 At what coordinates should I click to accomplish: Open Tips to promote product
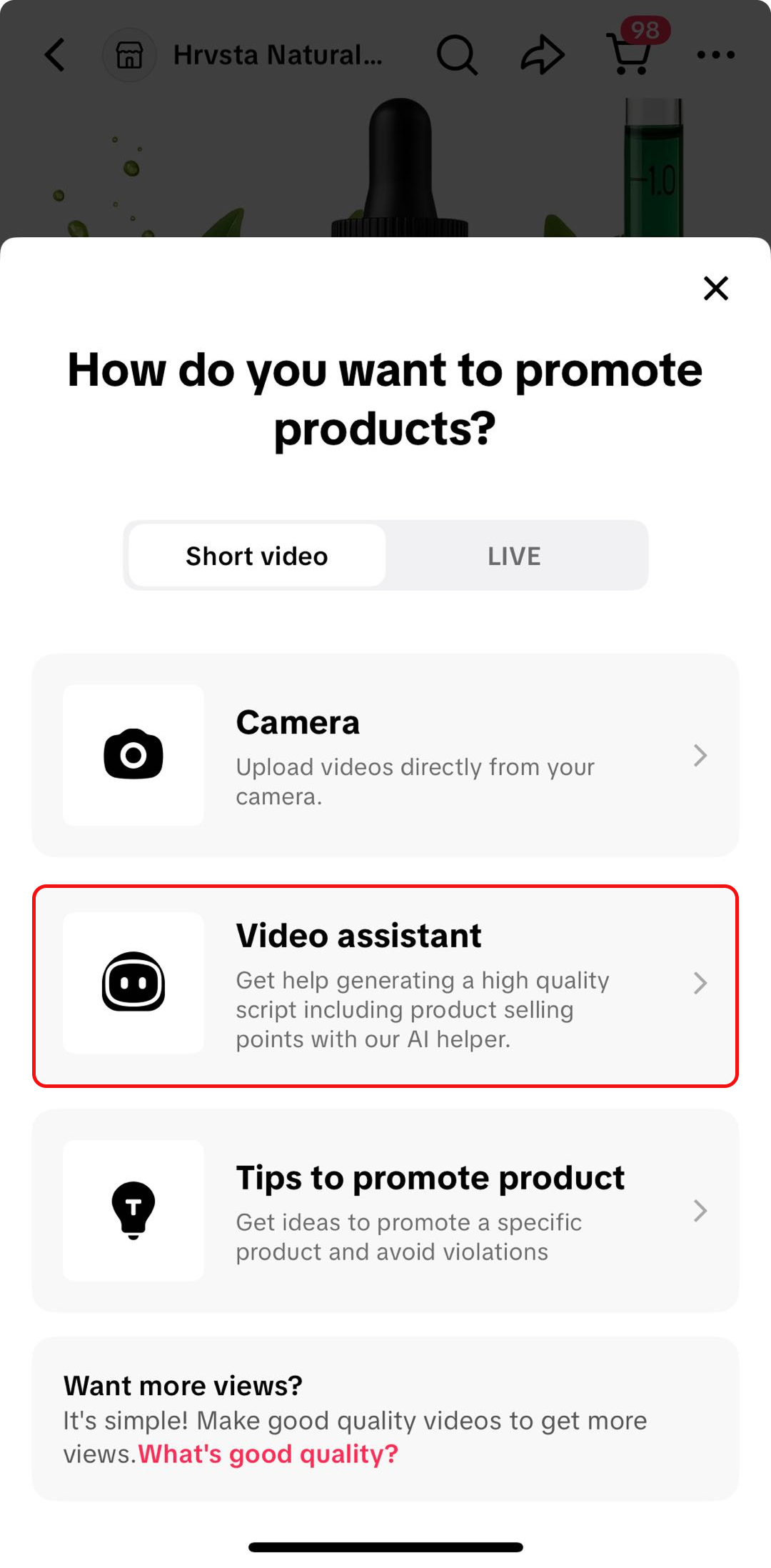coord(385,1211)
